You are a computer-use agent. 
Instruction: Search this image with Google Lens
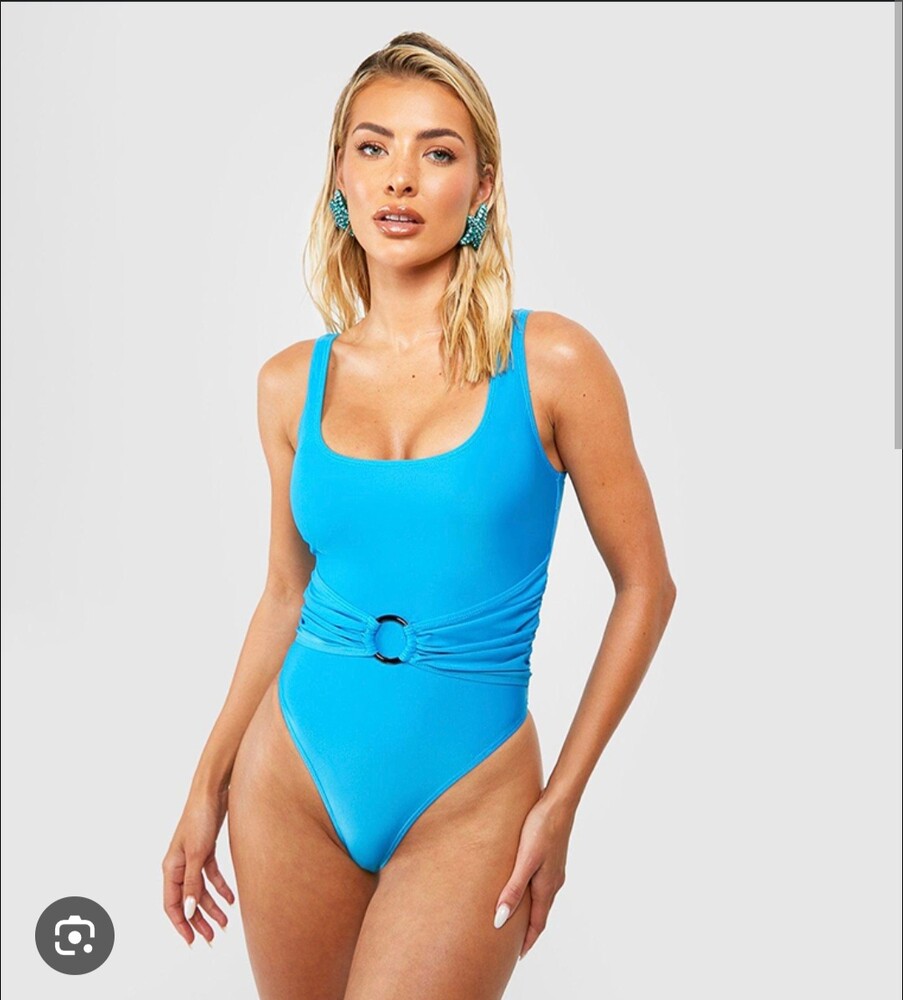click(x=75, y=935)
